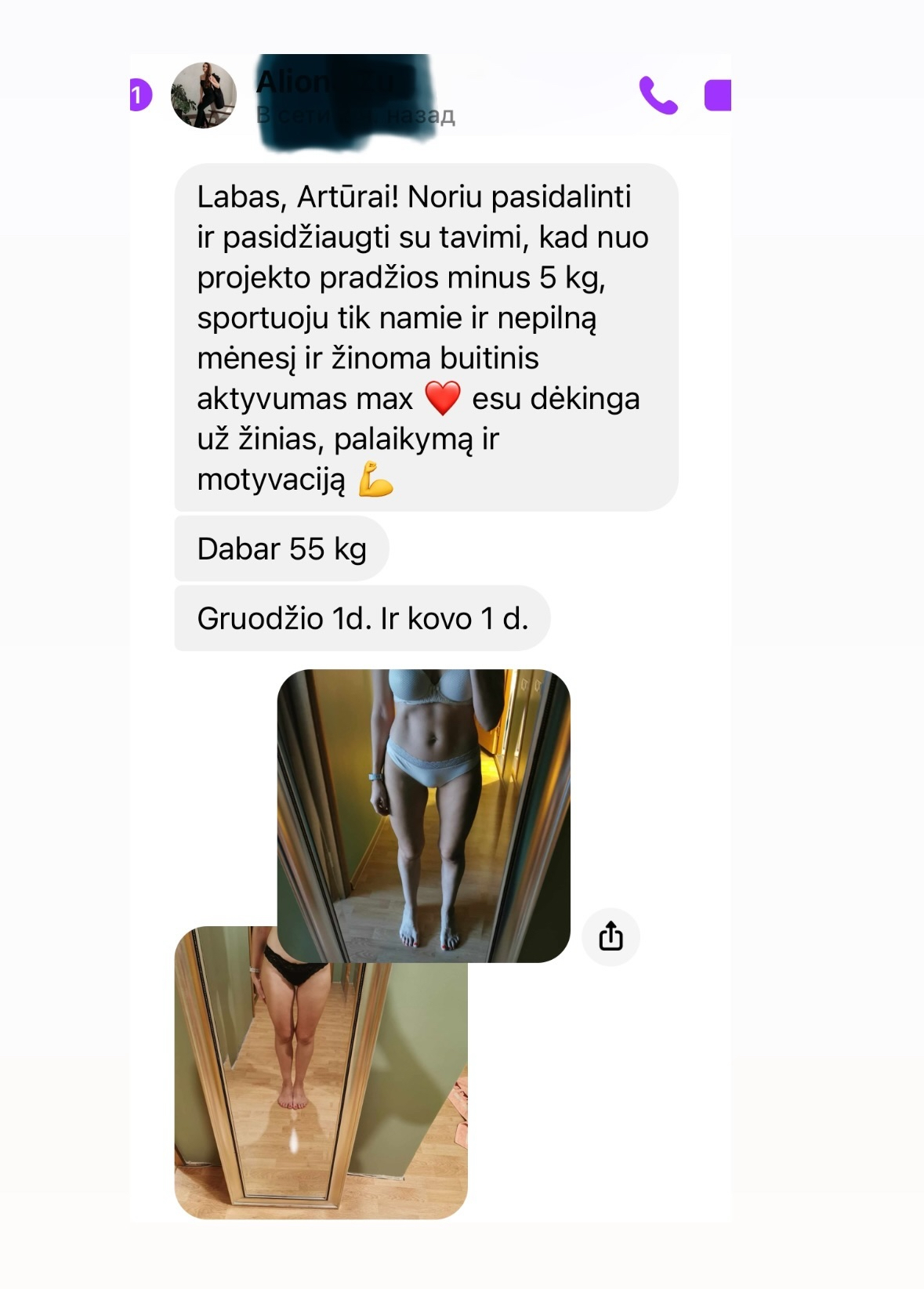Viewport: 924px width, 1289px height.
Task: Tap the share button beside the photos
Action: click(611, 936)
